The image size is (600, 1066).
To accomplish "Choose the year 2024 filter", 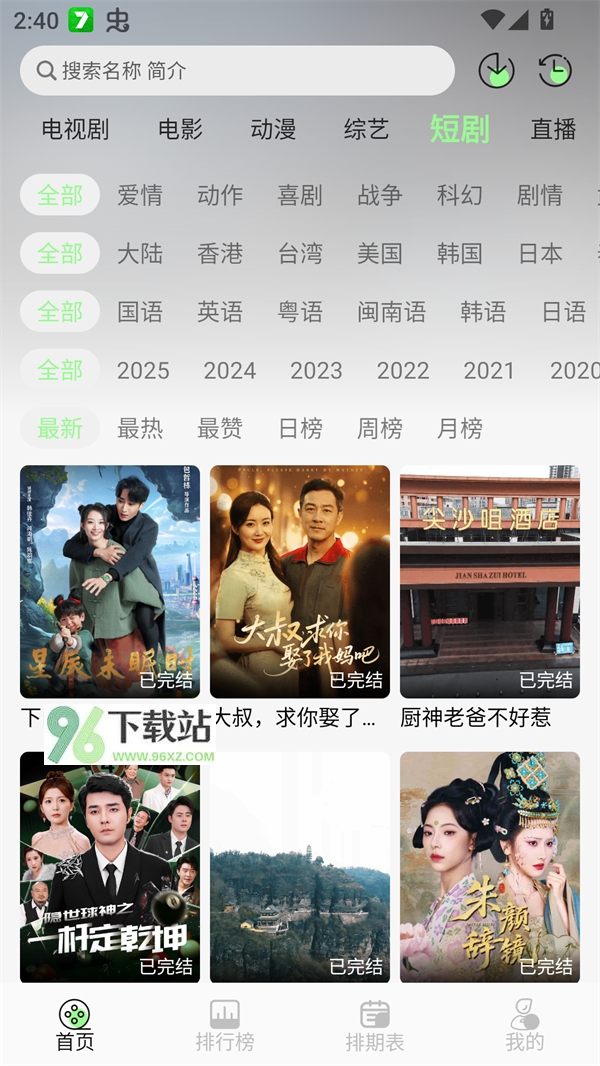I will click(230, 370).
